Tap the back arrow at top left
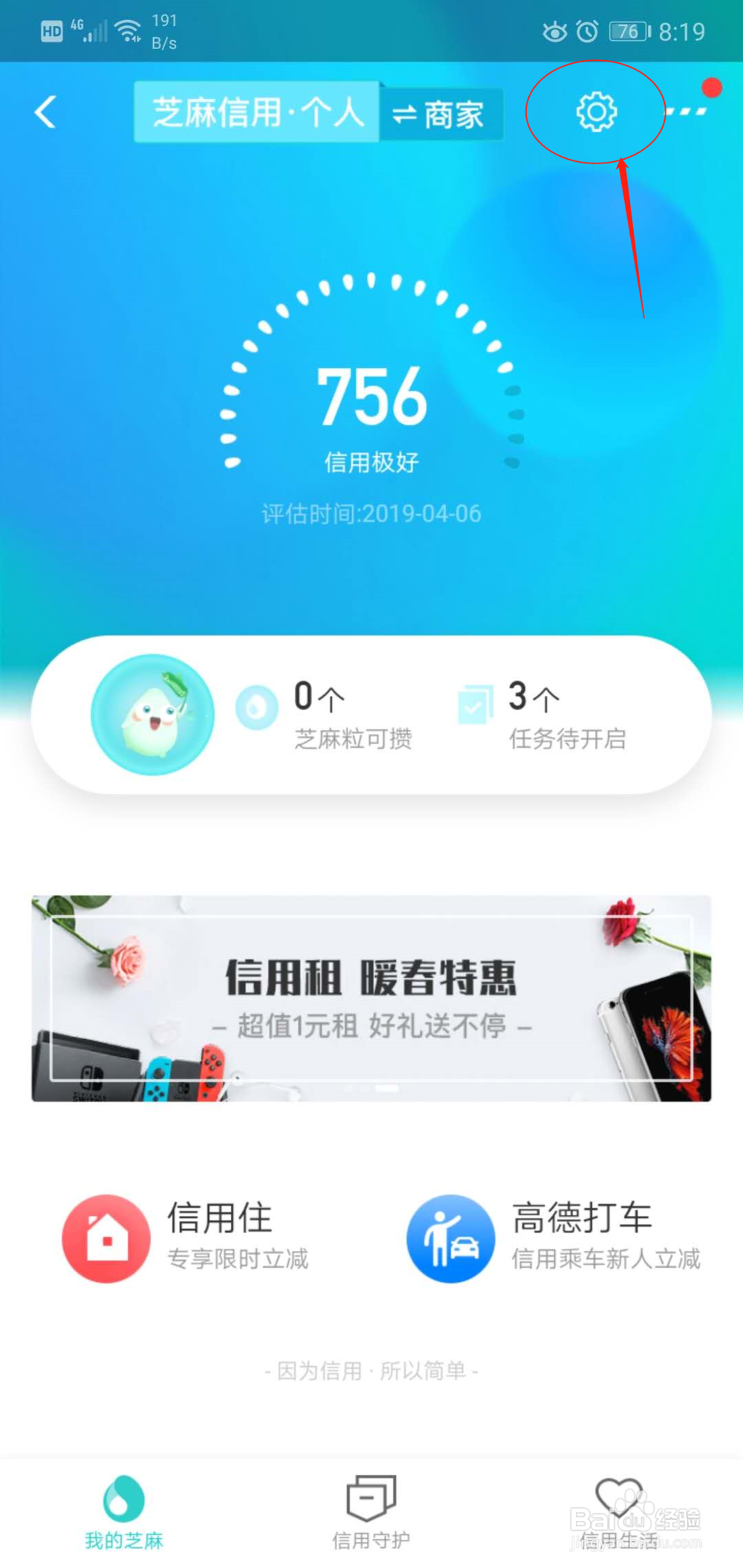 [46, 112]
